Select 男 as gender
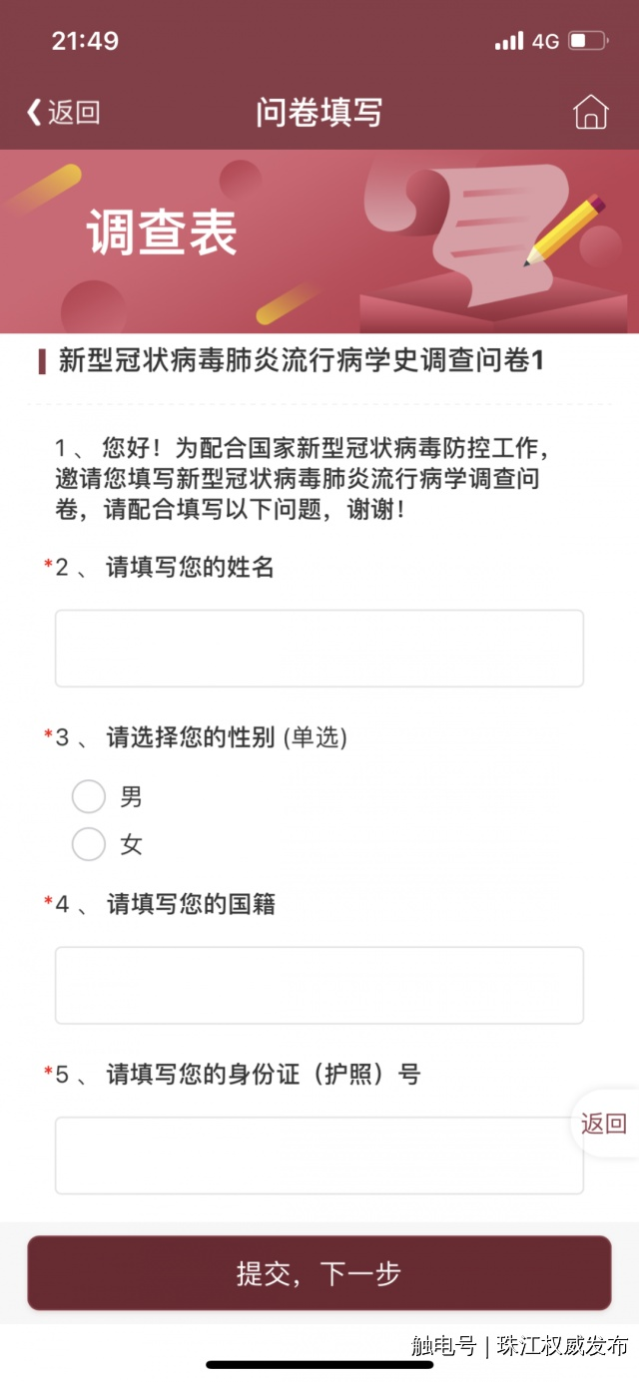This screenshot has width=639, height=1382. tap(89, 797)
